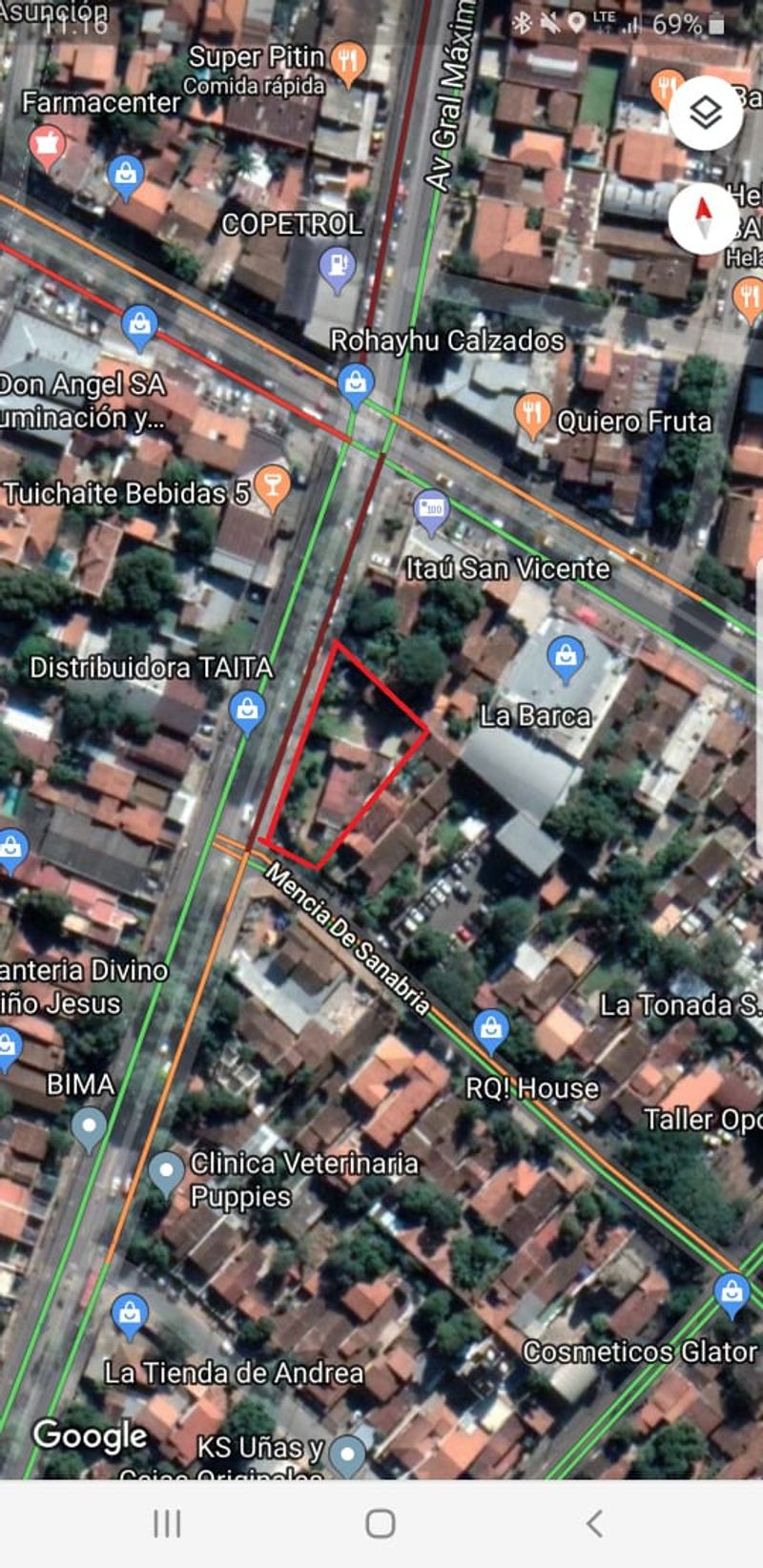Screen dimensions: 763x1568
Task: Tap the compass to reorient north
Action: [x=704, y=218]
